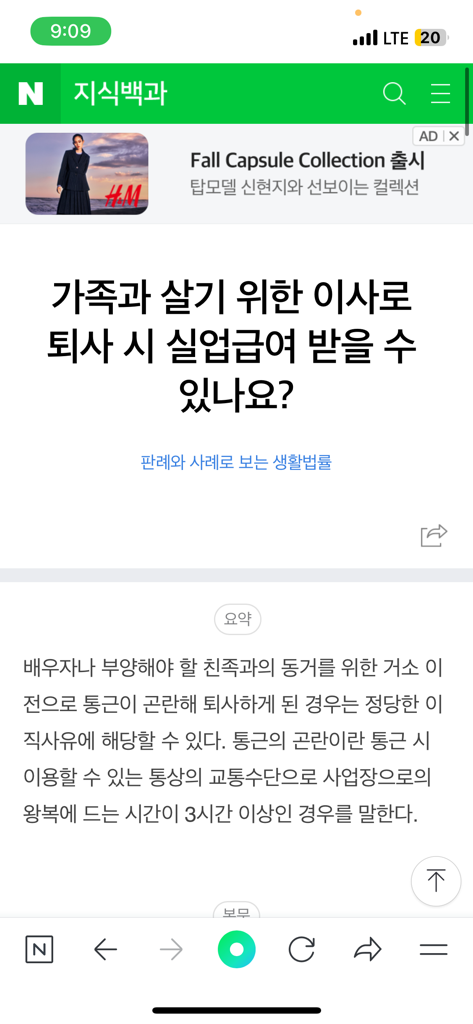Tap the share arrow in bottom toolbar
The image size is (473, 1024).
coord(367,950)
